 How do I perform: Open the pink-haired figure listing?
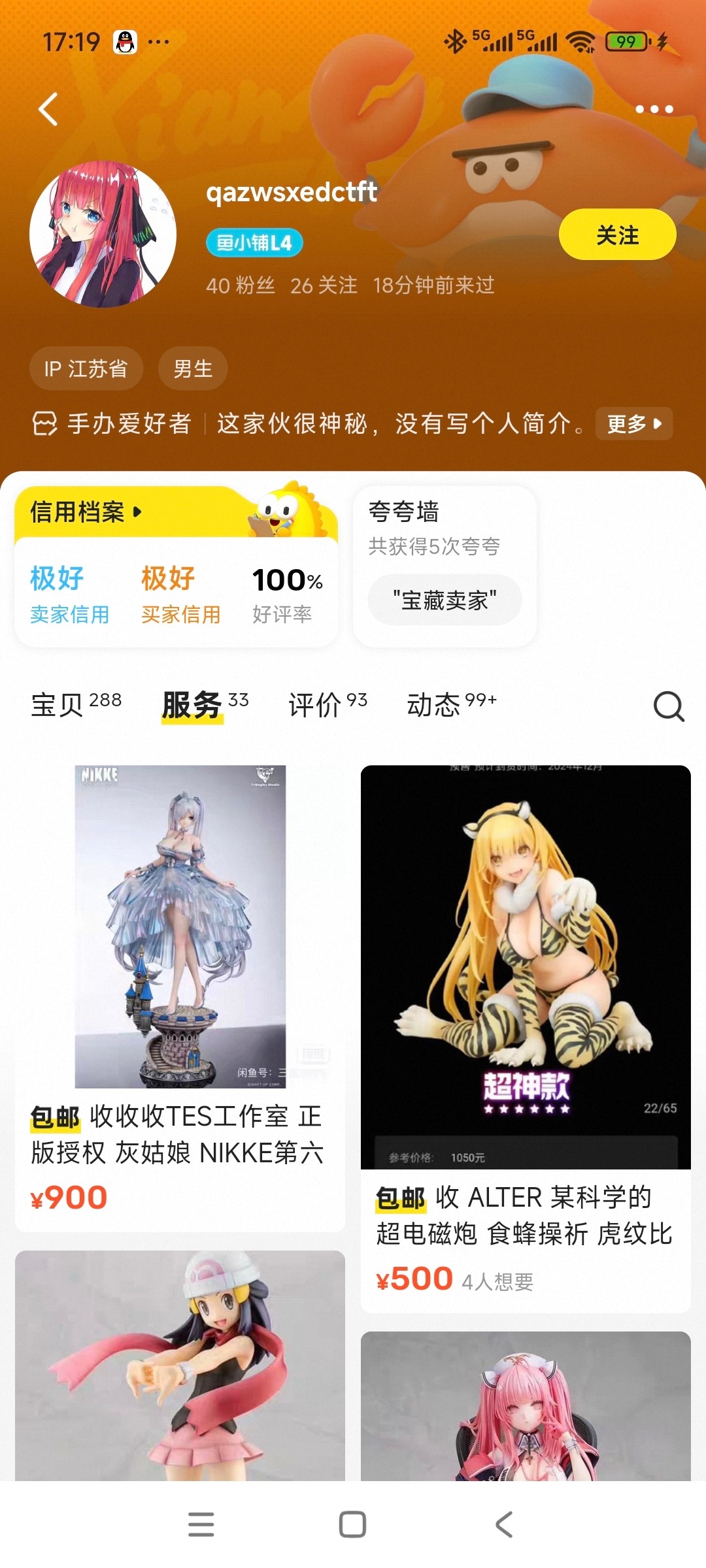526,1405
